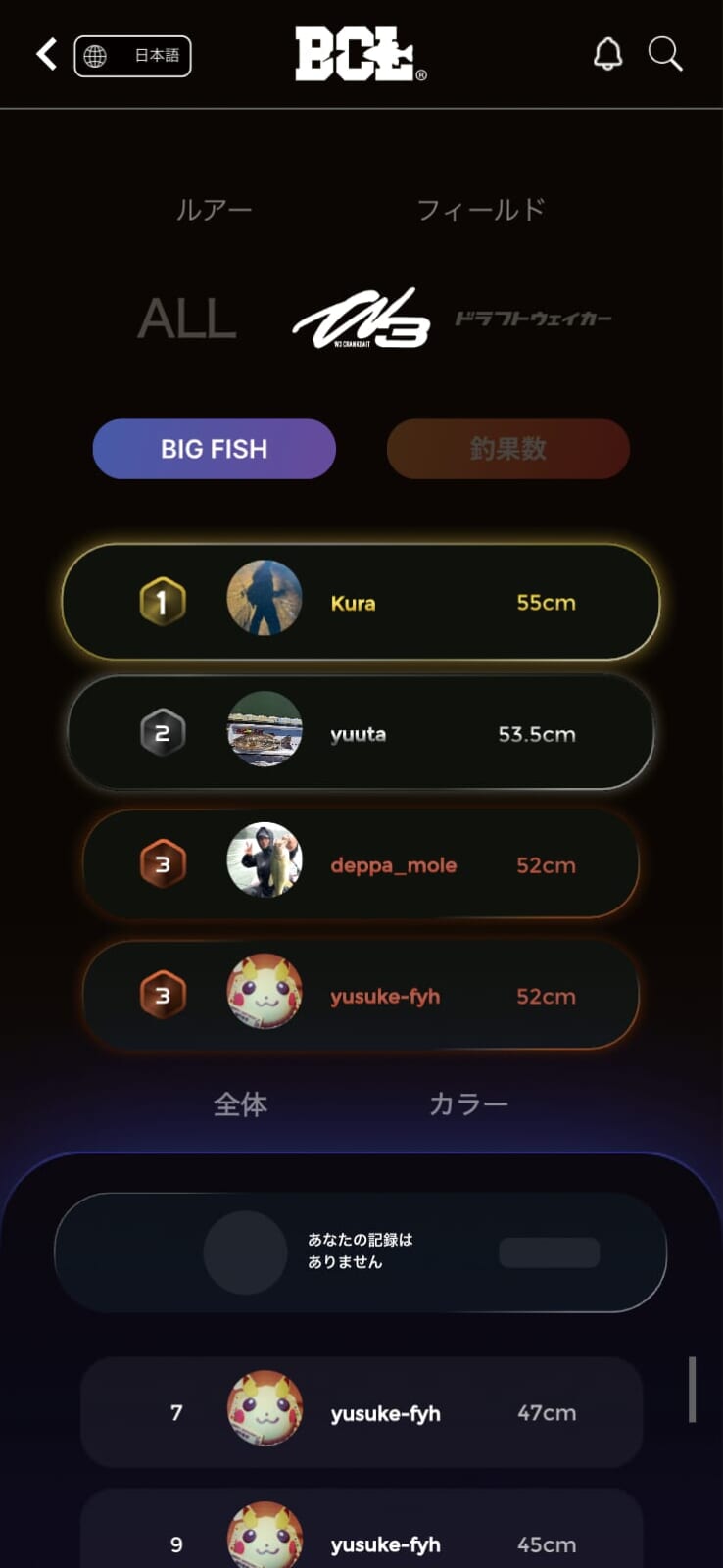The height and width of the screenshot is (1568, 723).
Task: Show the 釣果数 ranking
Action: coord(507,449)
